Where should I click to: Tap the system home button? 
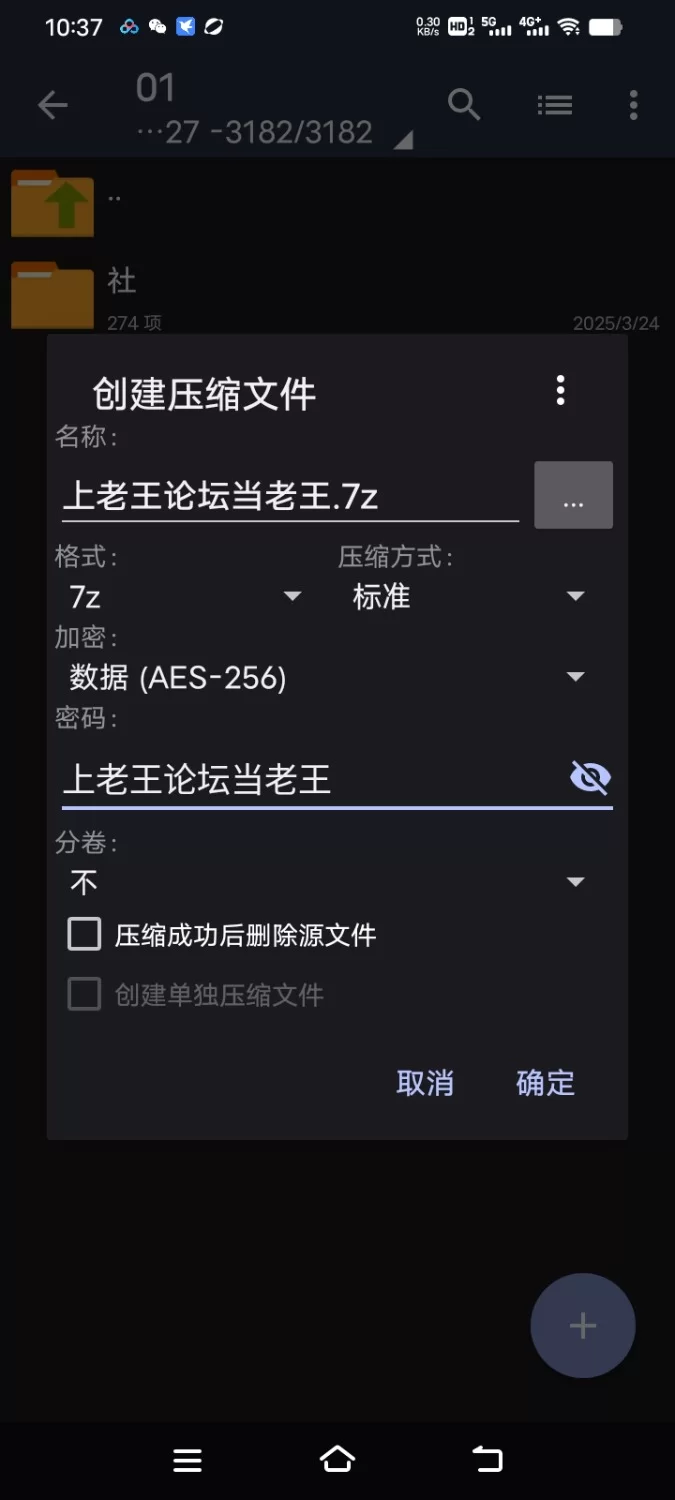337,1460
